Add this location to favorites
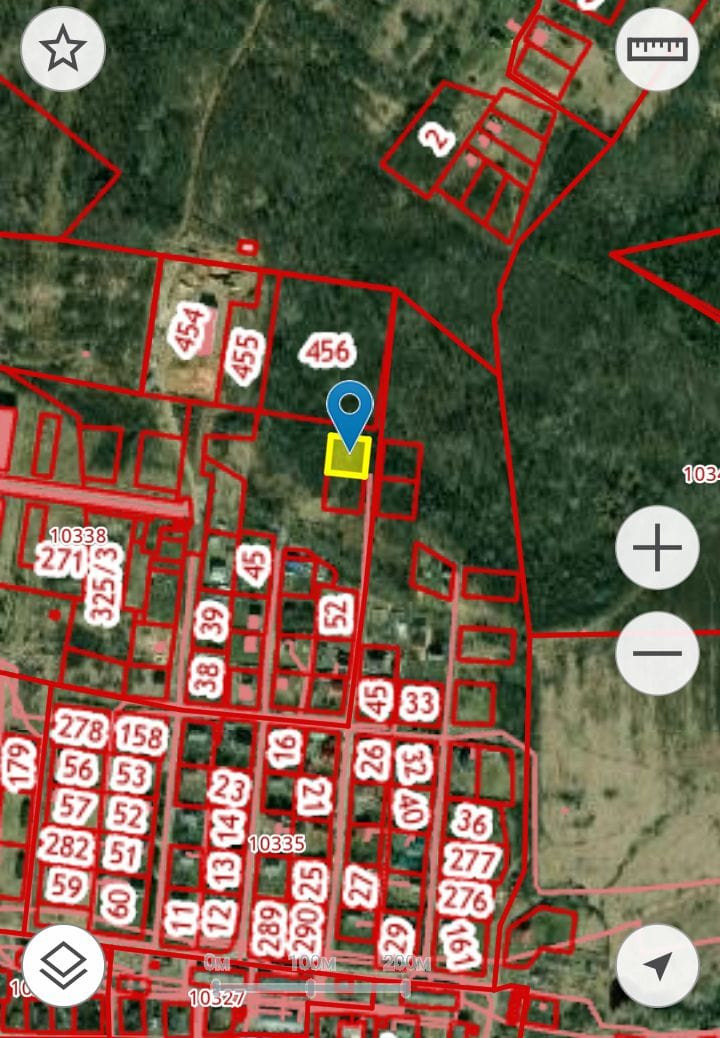This screenshot has width=720, height=1038. click(x=63, y=49)
